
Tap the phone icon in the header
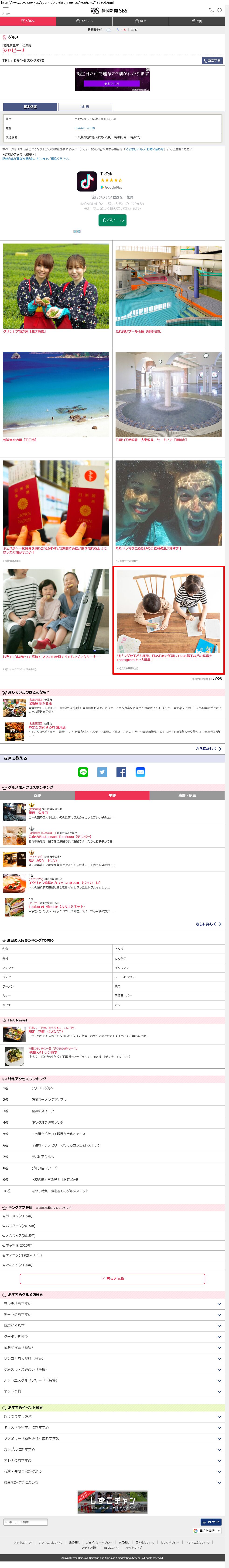211,10
